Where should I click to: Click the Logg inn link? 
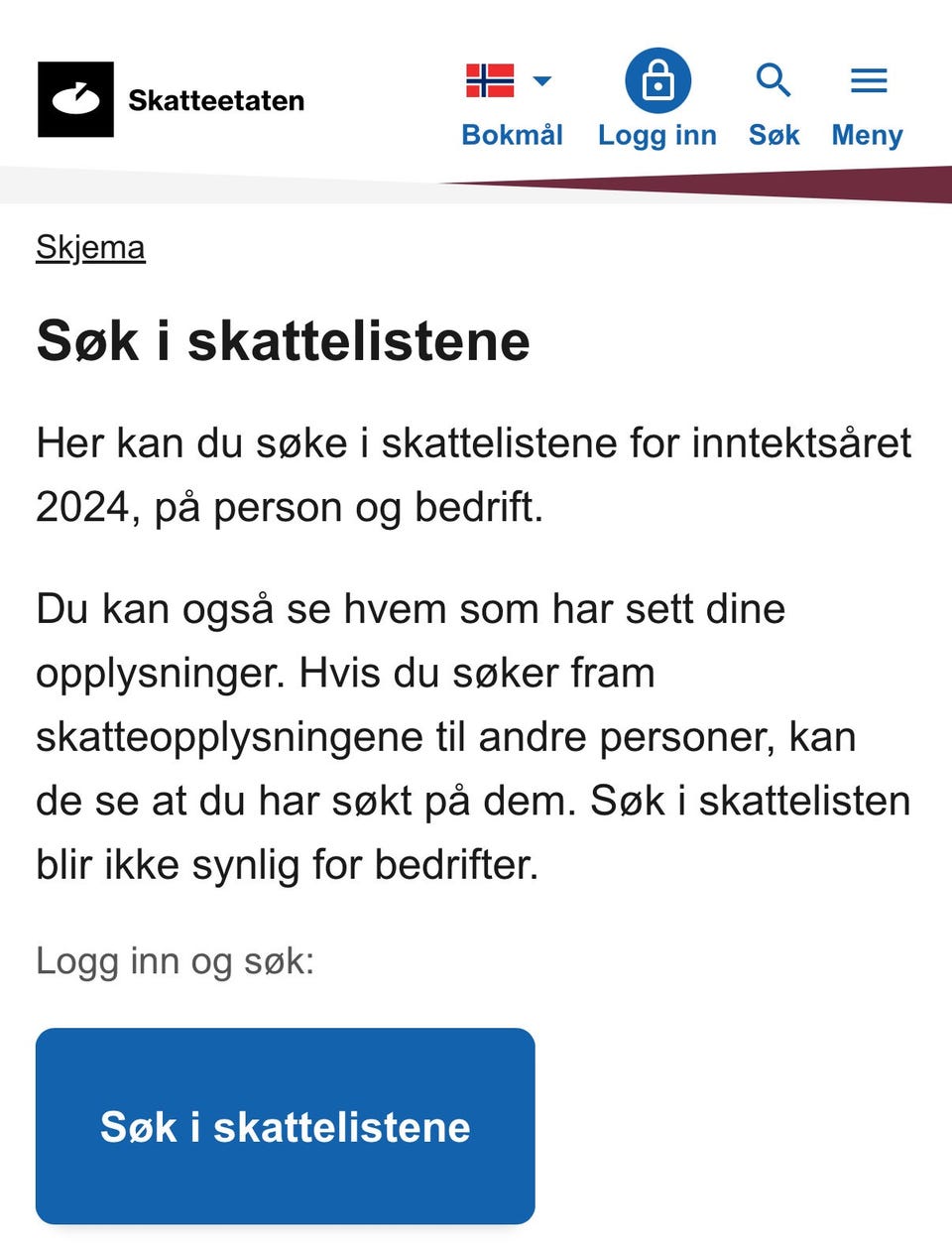(x=657, y=134)
